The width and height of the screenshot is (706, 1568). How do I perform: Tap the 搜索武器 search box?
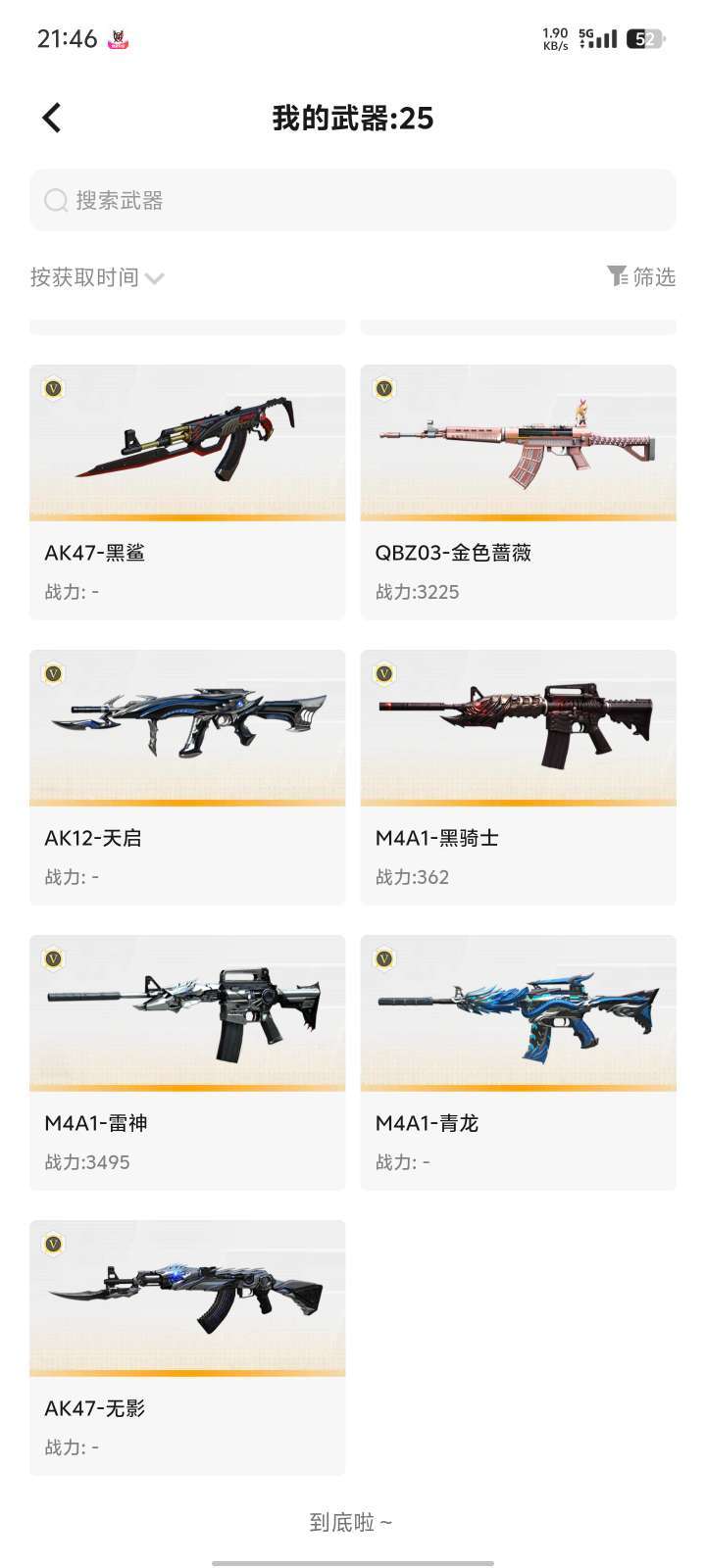[353, 200]
